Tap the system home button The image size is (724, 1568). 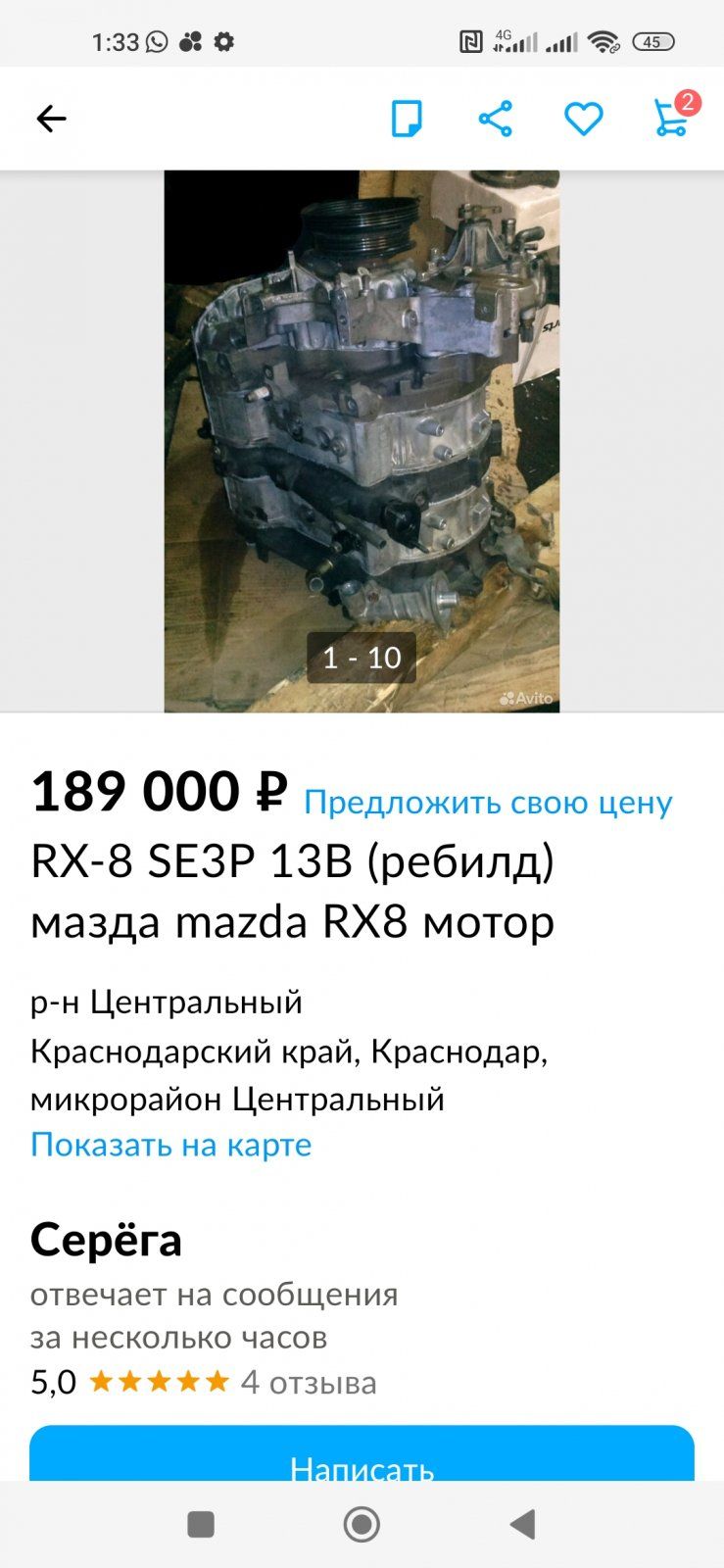362,1524
